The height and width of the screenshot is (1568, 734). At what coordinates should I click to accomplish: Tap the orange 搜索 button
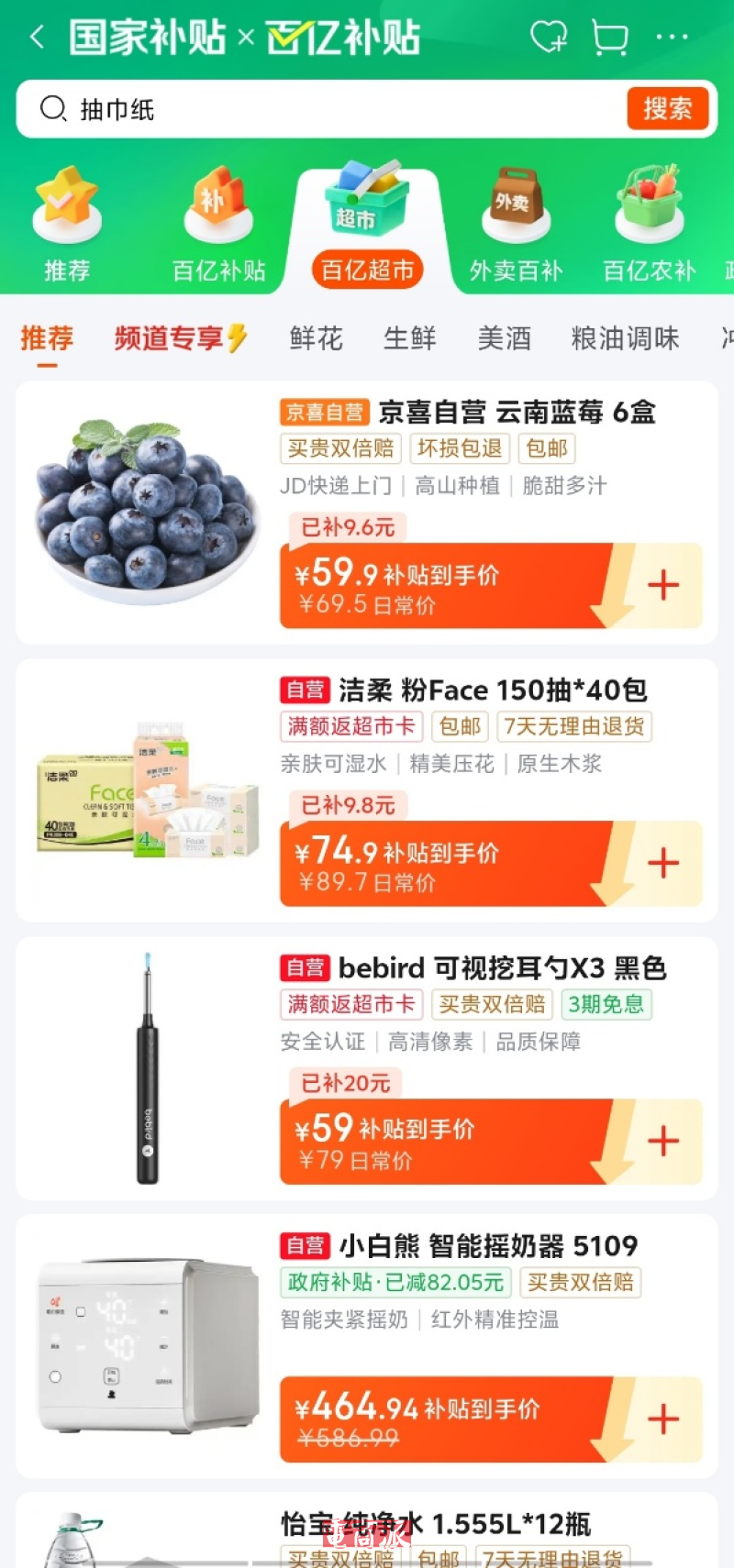point(667,109)
